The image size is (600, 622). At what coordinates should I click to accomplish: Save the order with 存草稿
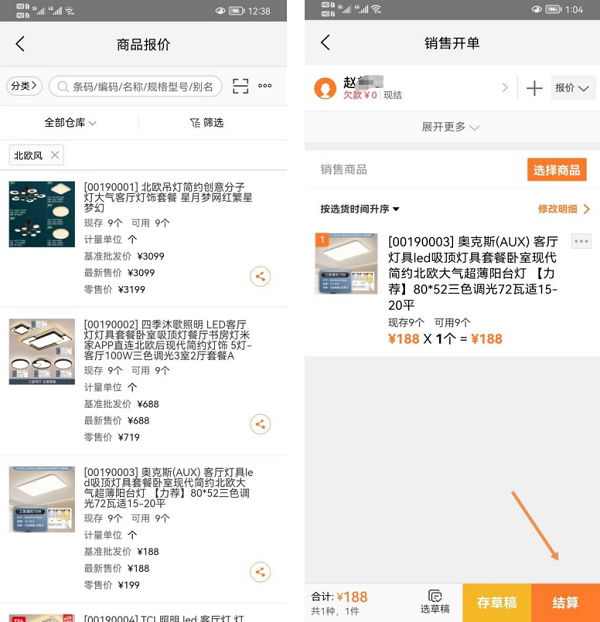click(x=497, y=602)
